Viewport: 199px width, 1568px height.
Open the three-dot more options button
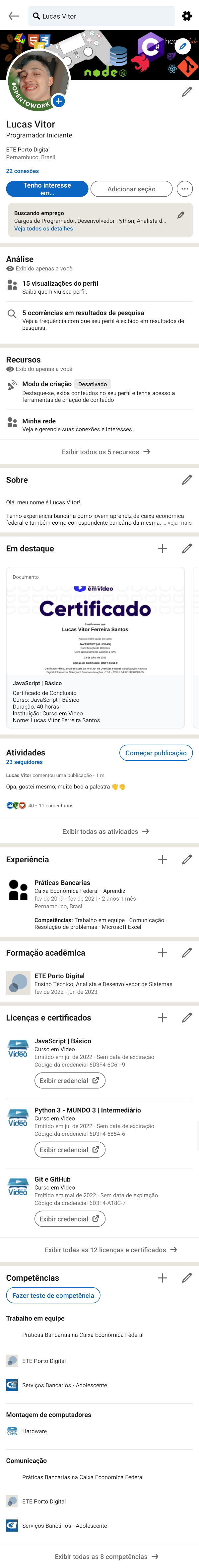(x=184, y=189)
